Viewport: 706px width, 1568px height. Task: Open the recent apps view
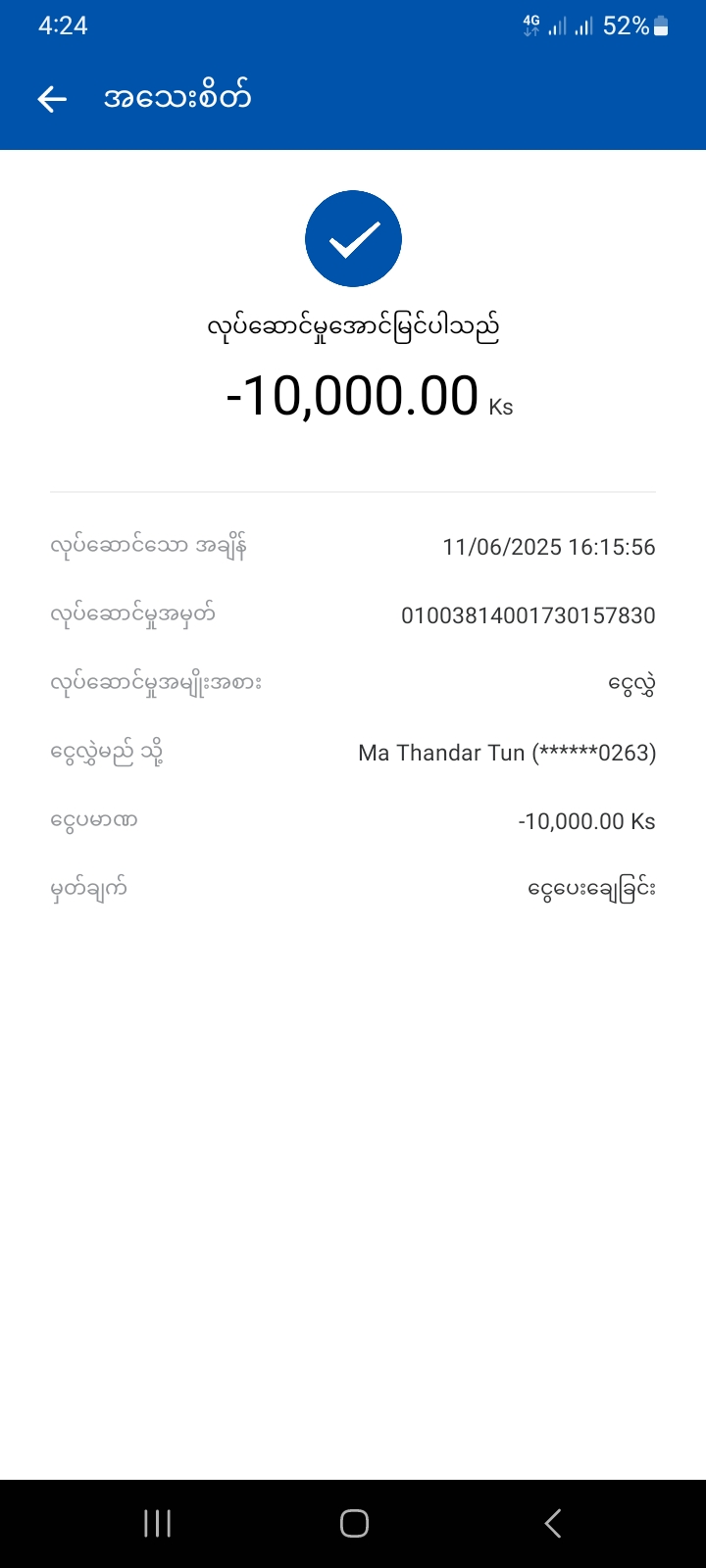click(157, 1523)
